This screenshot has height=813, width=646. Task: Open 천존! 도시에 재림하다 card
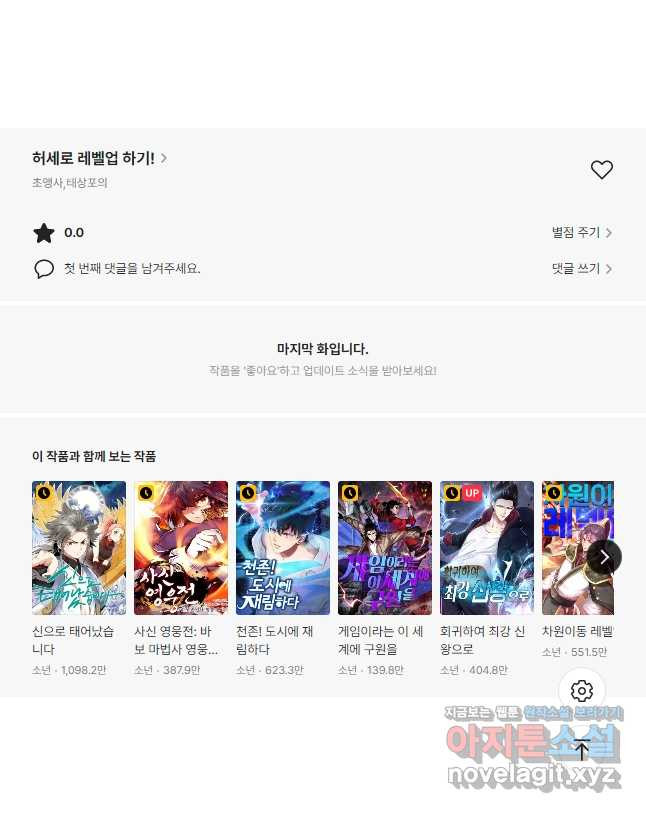click(x=283, y=548)
